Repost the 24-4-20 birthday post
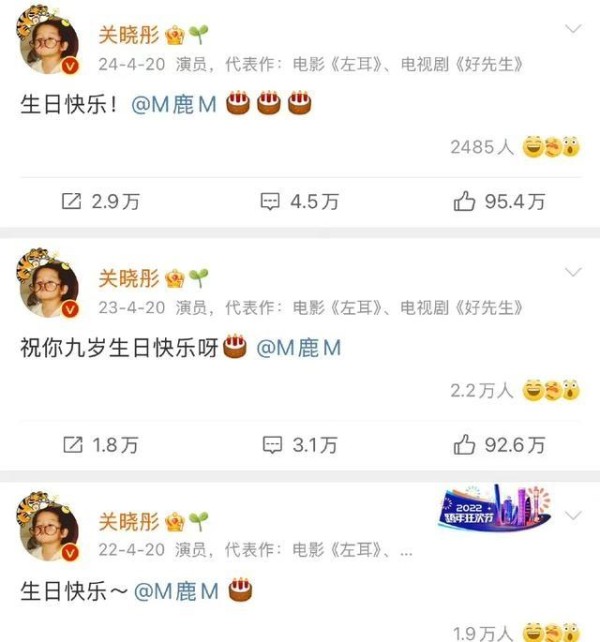The width and height of the screenshot is (600, 642). [x=100, y=202]
